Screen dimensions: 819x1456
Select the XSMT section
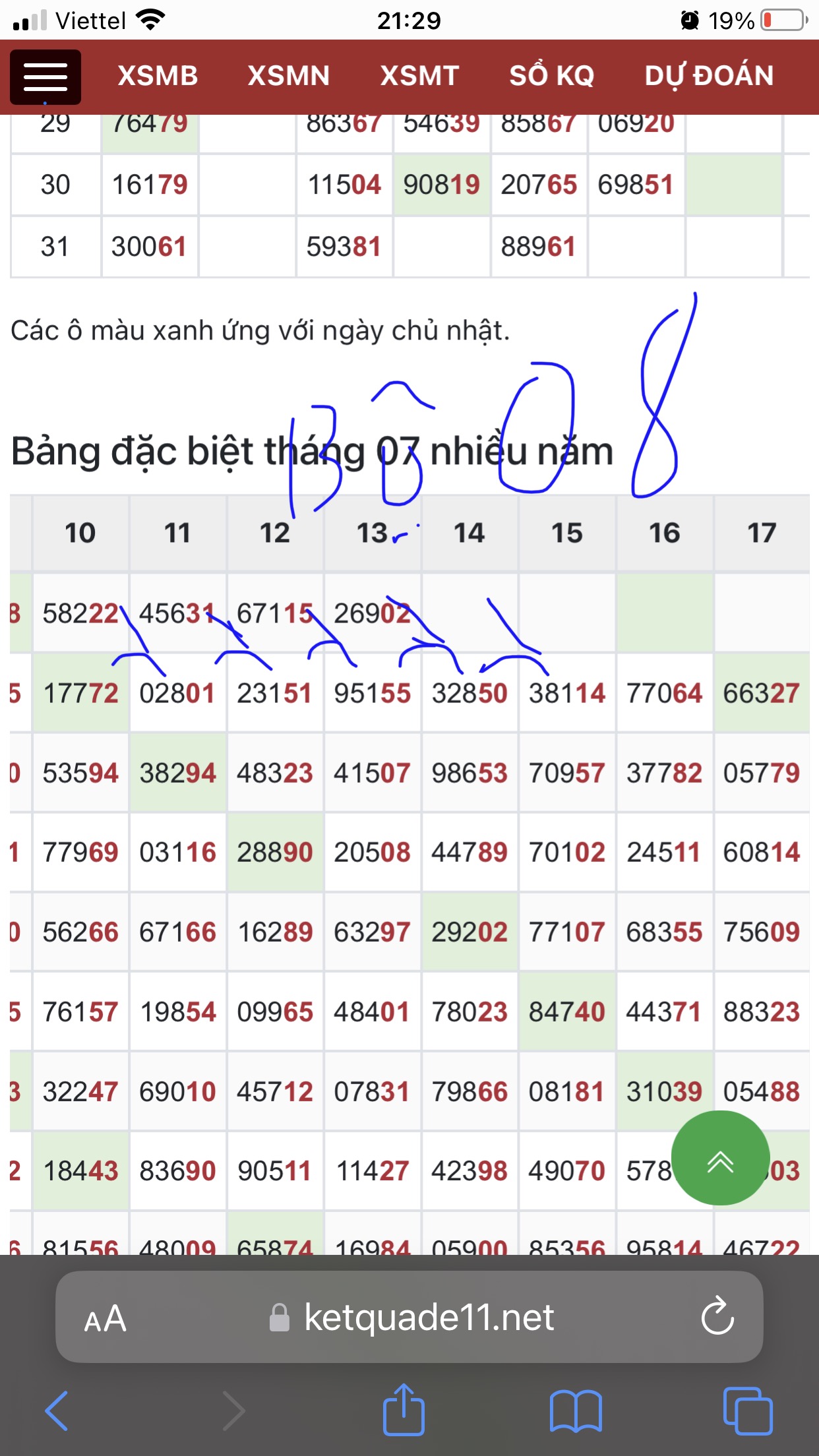(419, 76)
